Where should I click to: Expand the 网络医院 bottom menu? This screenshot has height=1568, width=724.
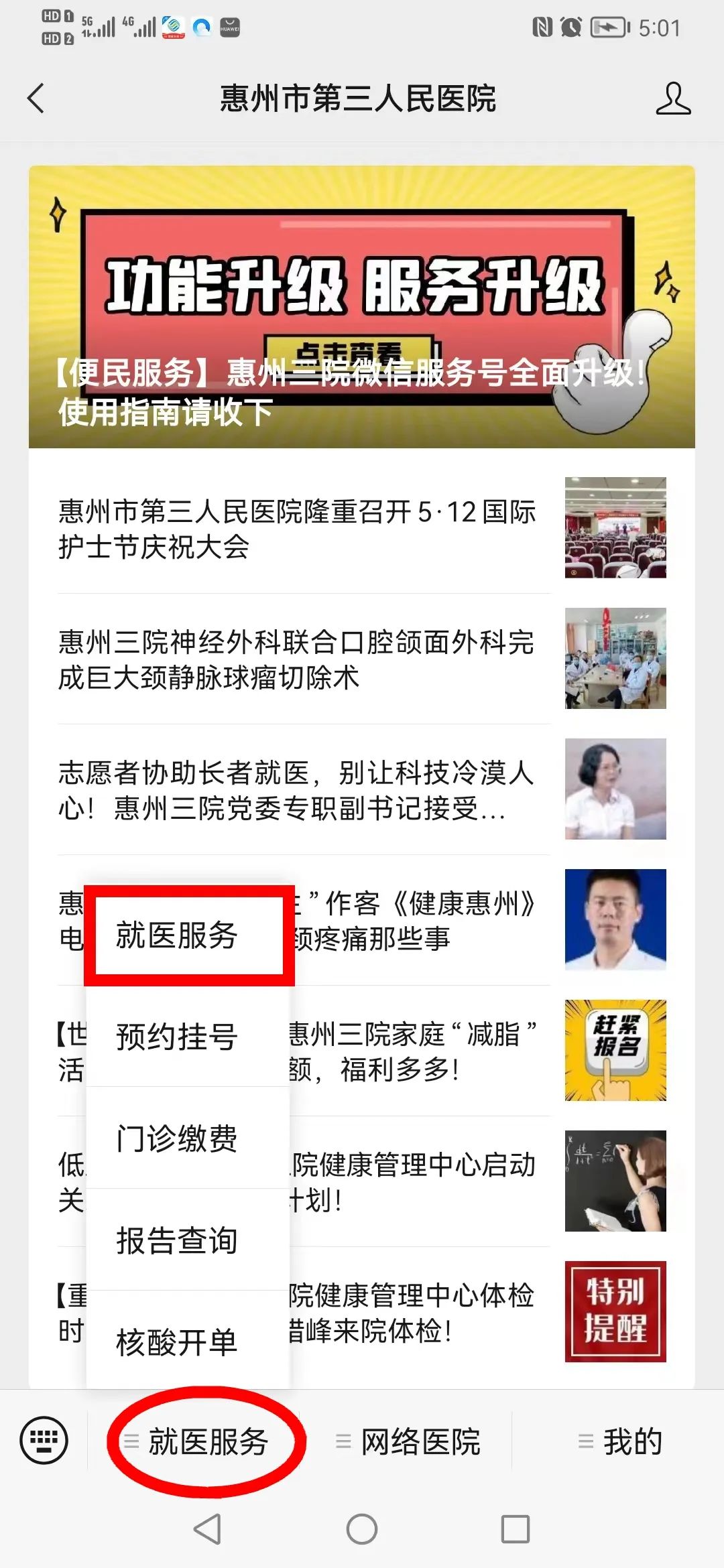pyautogui.click(x=409, y=1441)
